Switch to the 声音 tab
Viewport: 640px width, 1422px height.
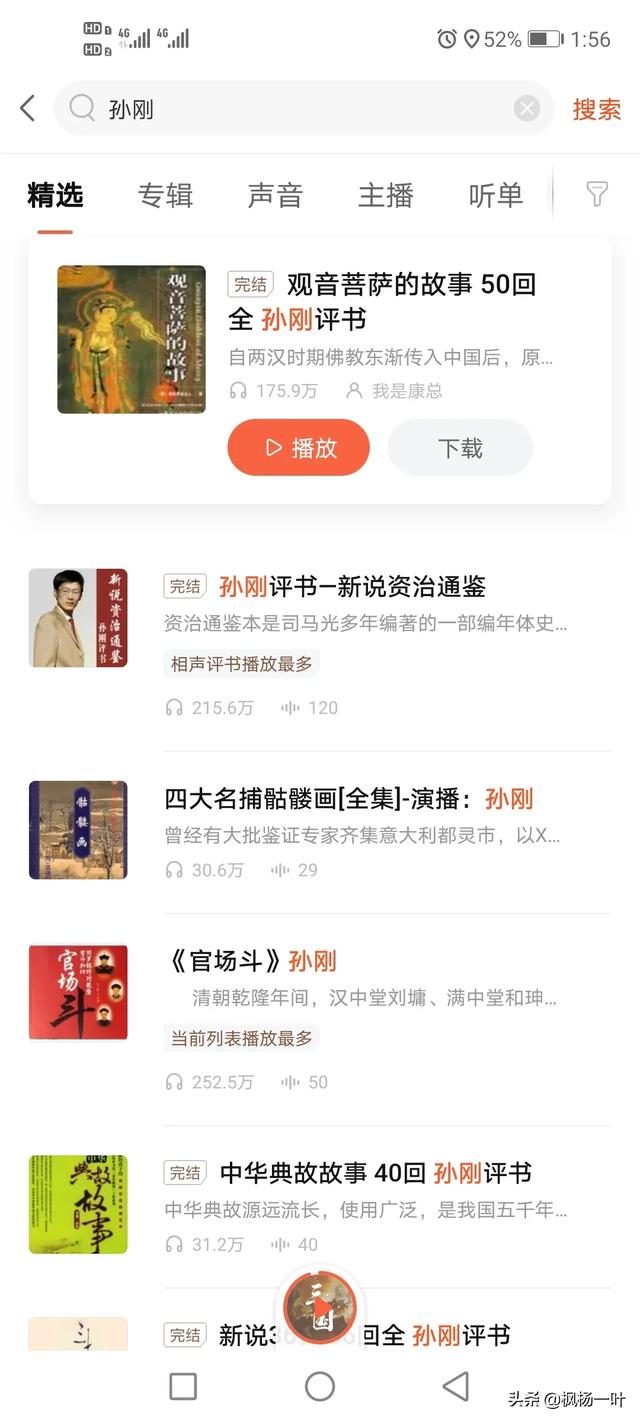[x=275, y=195]
